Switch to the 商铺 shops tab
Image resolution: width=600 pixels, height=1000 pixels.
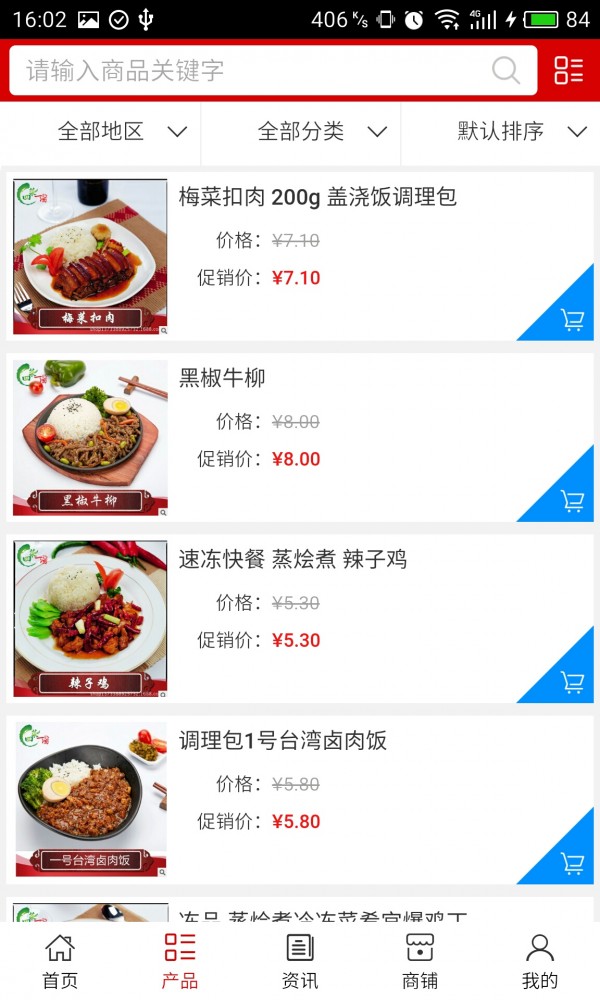click(420, 961)
